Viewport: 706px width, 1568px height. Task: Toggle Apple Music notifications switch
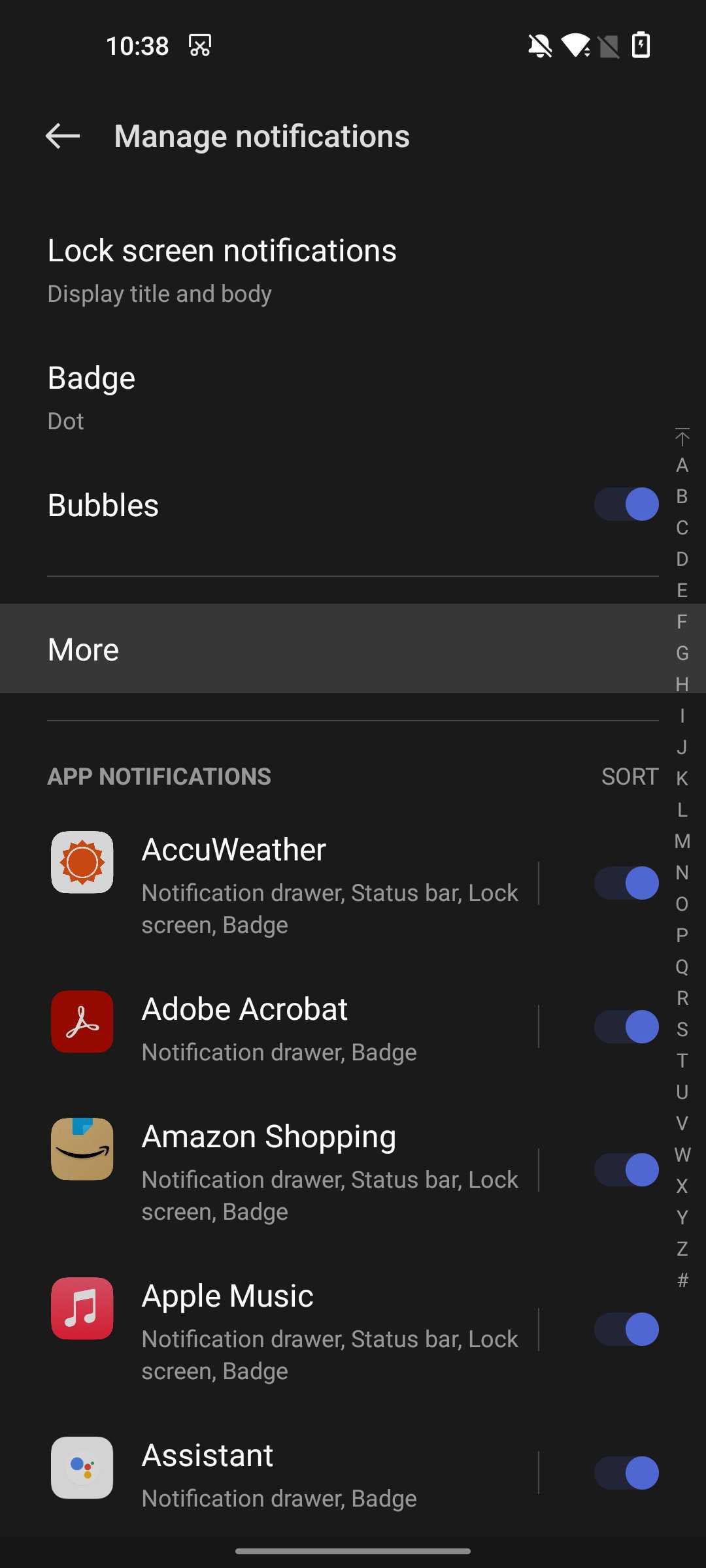[x=626, y=1330]
